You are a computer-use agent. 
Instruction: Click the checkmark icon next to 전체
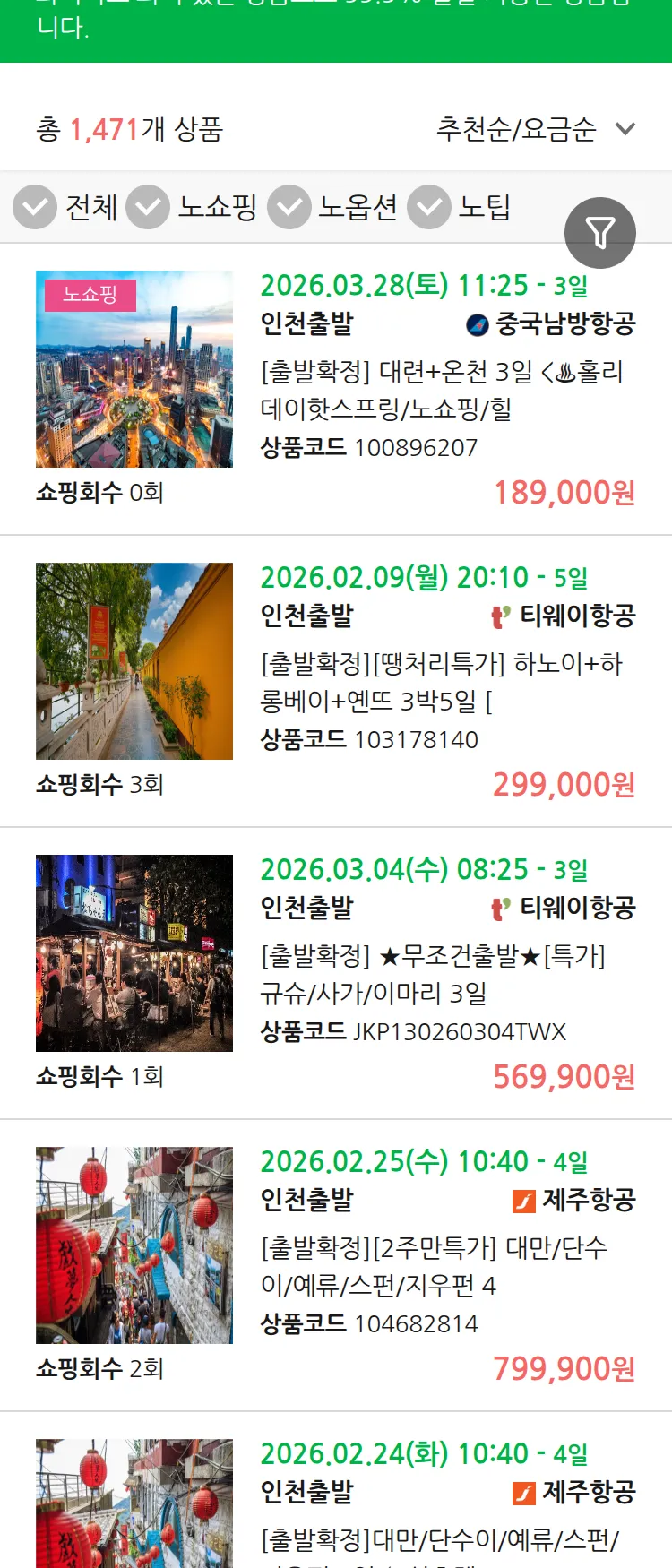(34, 207)
